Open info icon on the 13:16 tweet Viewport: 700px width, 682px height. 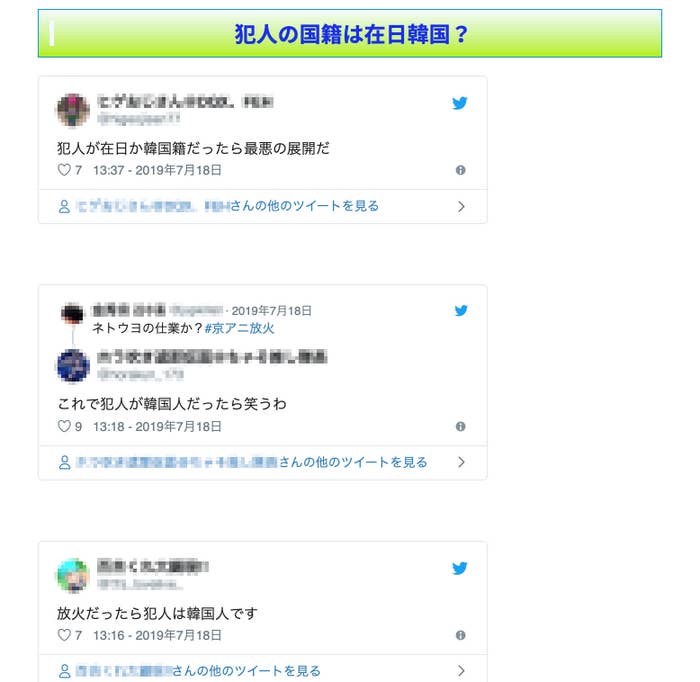point(460,635)
